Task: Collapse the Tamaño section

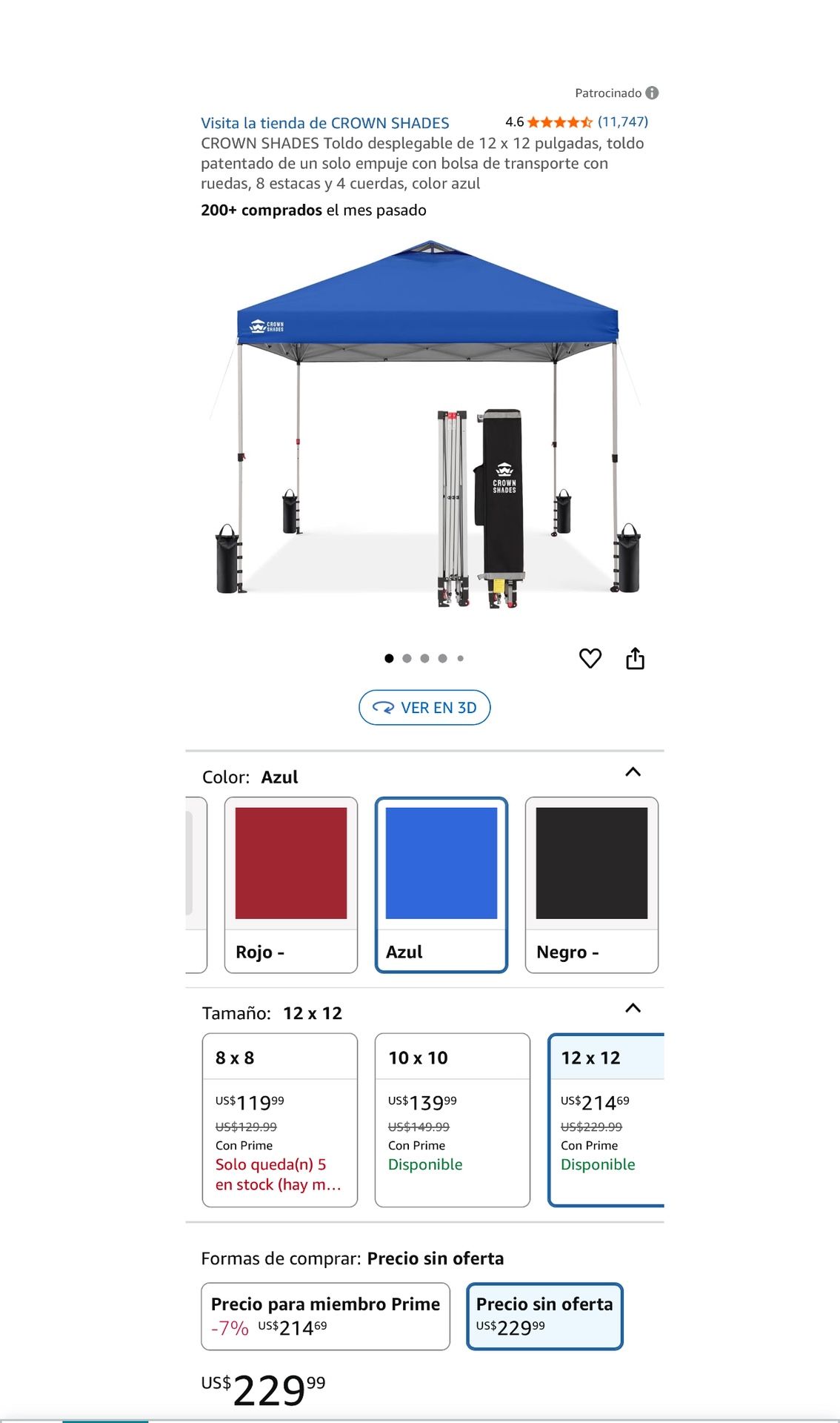Action: coord(633,1008)
